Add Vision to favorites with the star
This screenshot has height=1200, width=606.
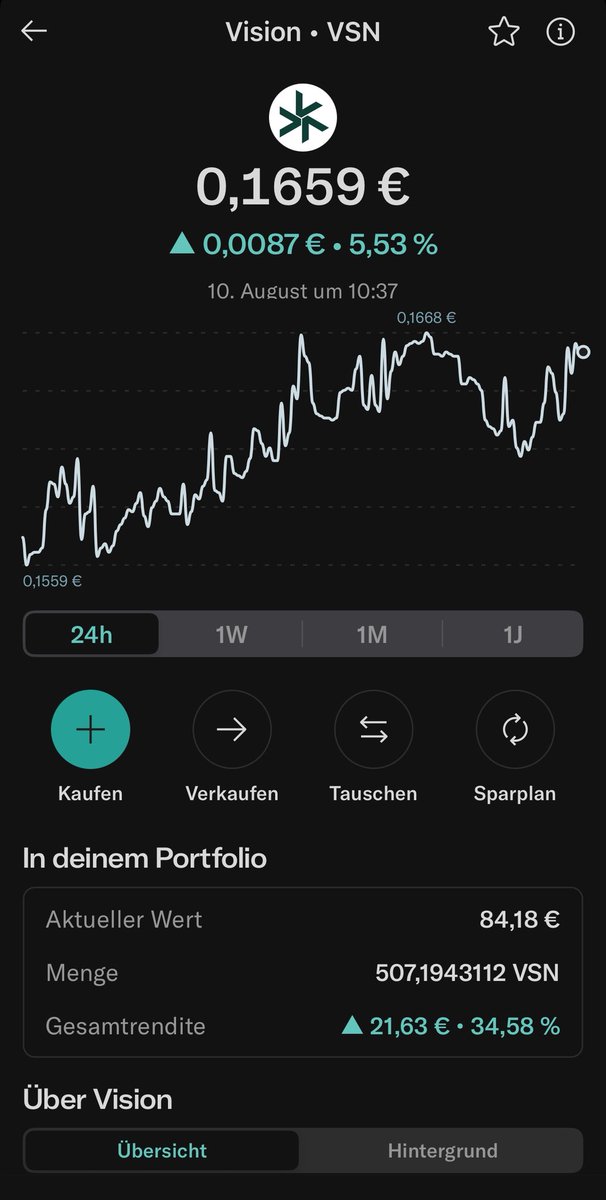(504, 32)
